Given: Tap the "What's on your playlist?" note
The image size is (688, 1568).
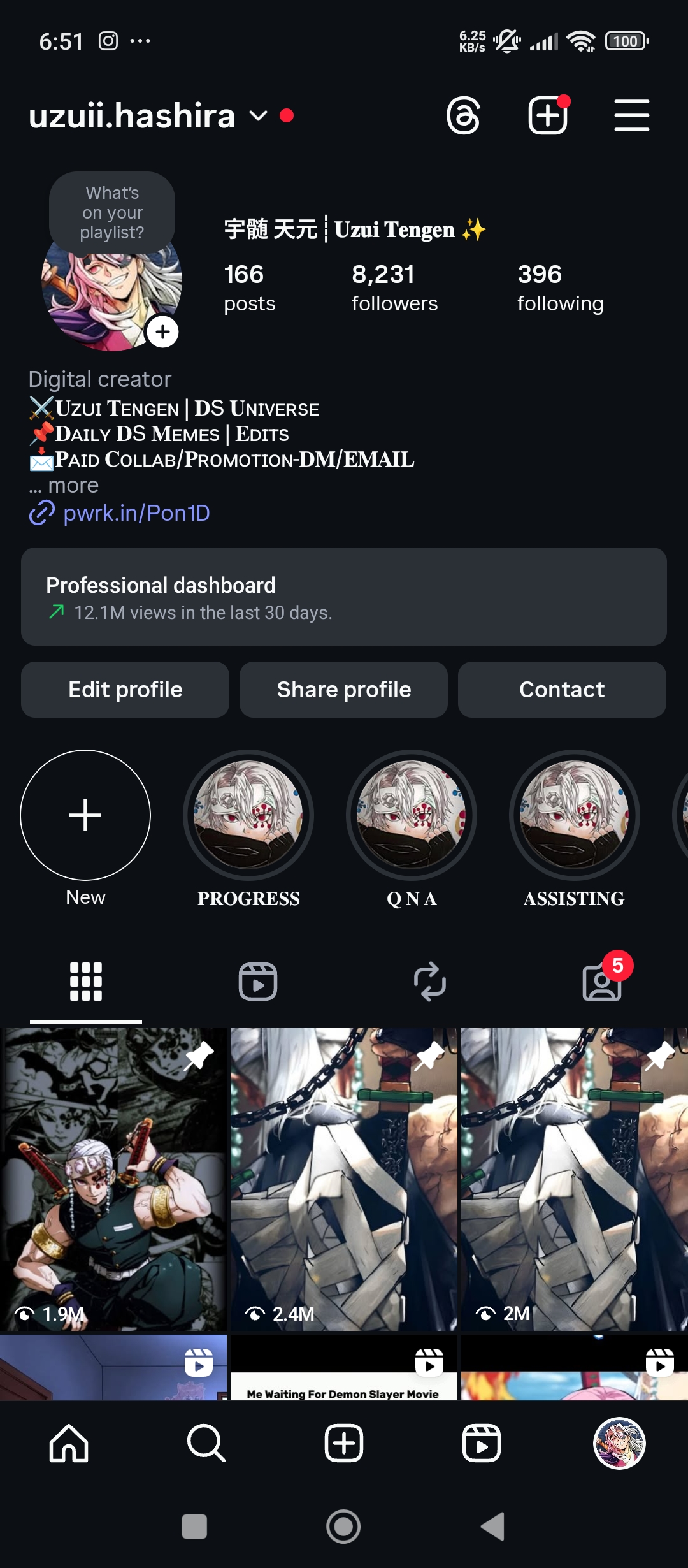Looking at the screenshot, I should (112, 212).
